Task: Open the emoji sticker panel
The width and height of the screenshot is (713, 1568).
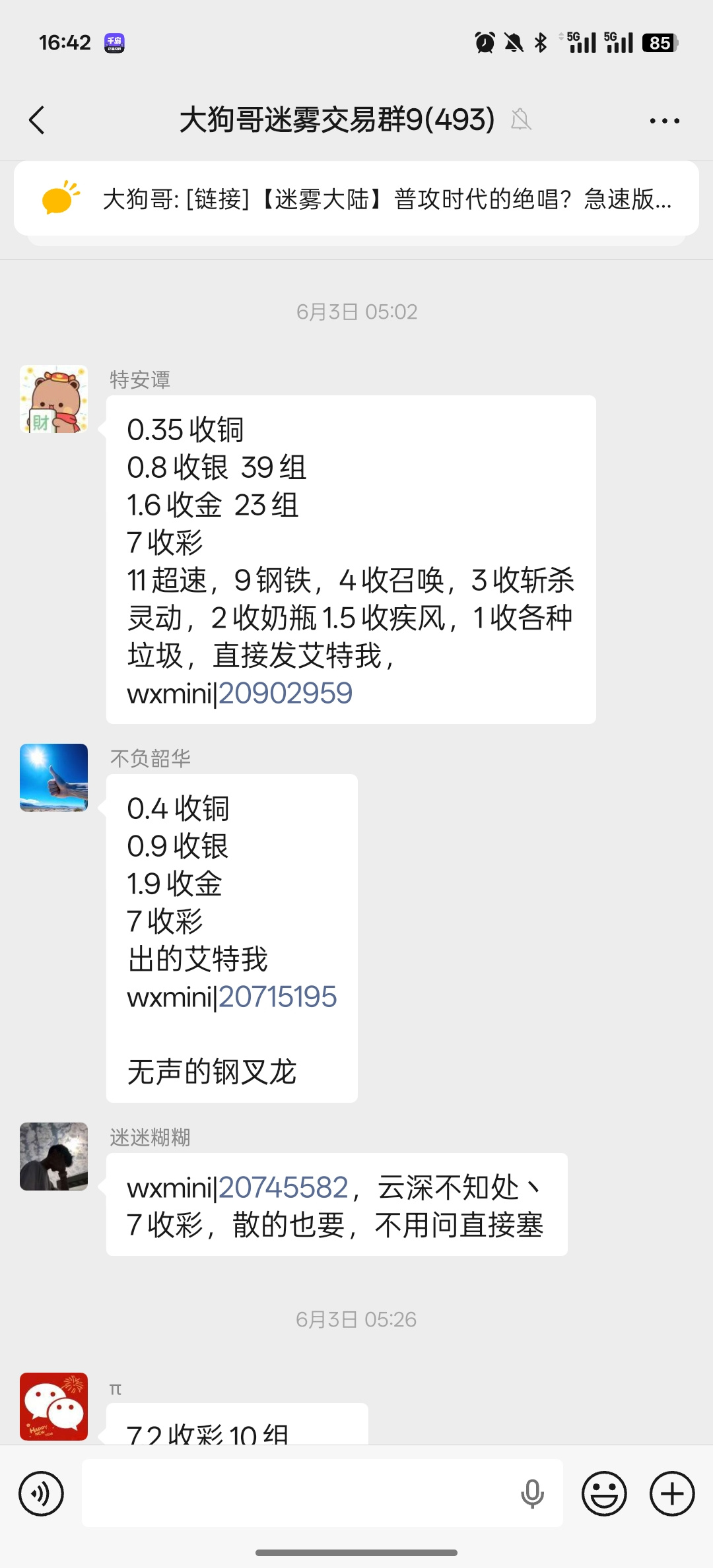Action: [x=604, y=1493]
